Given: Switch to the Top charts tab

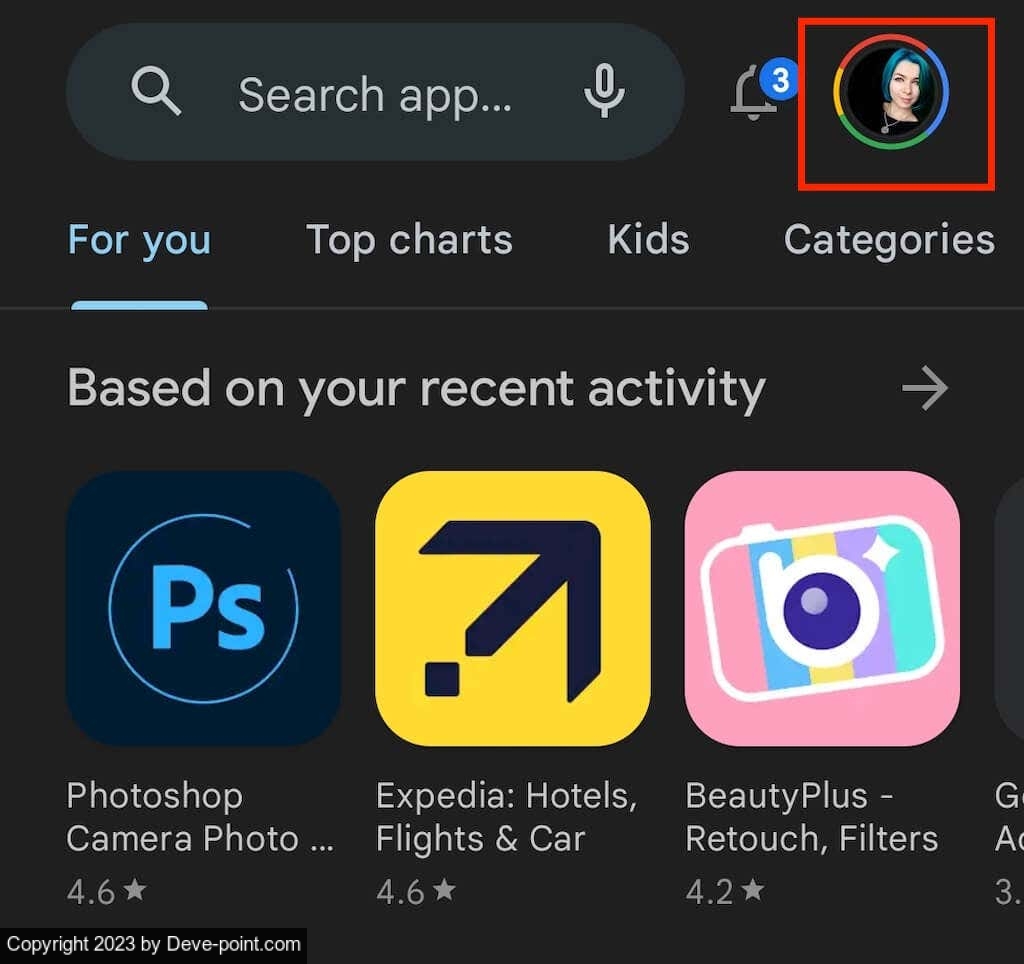Looking at the screenshot, I should [x=408, y=240].
